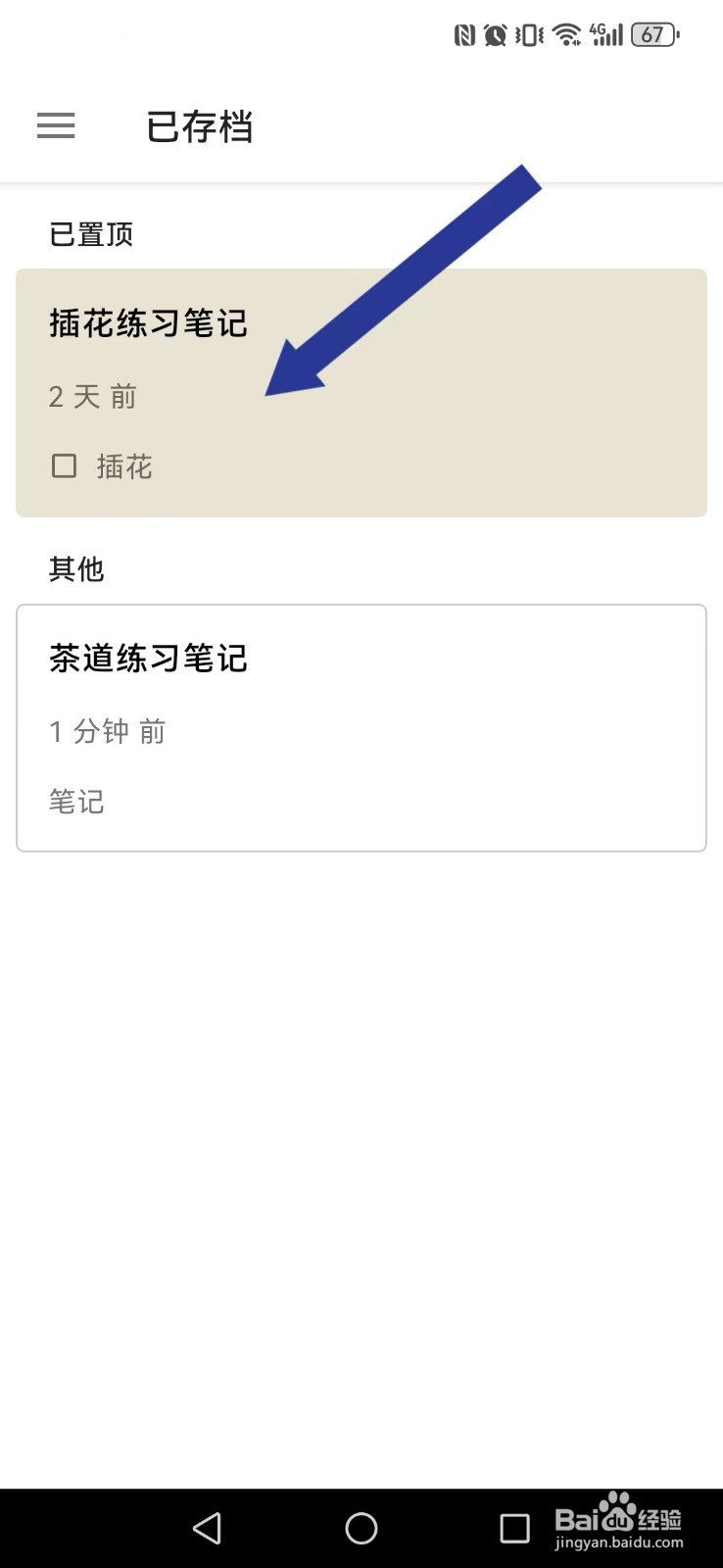Tick the 插花 checkbox in the pinned note
723x1568 pixels.
64,465
